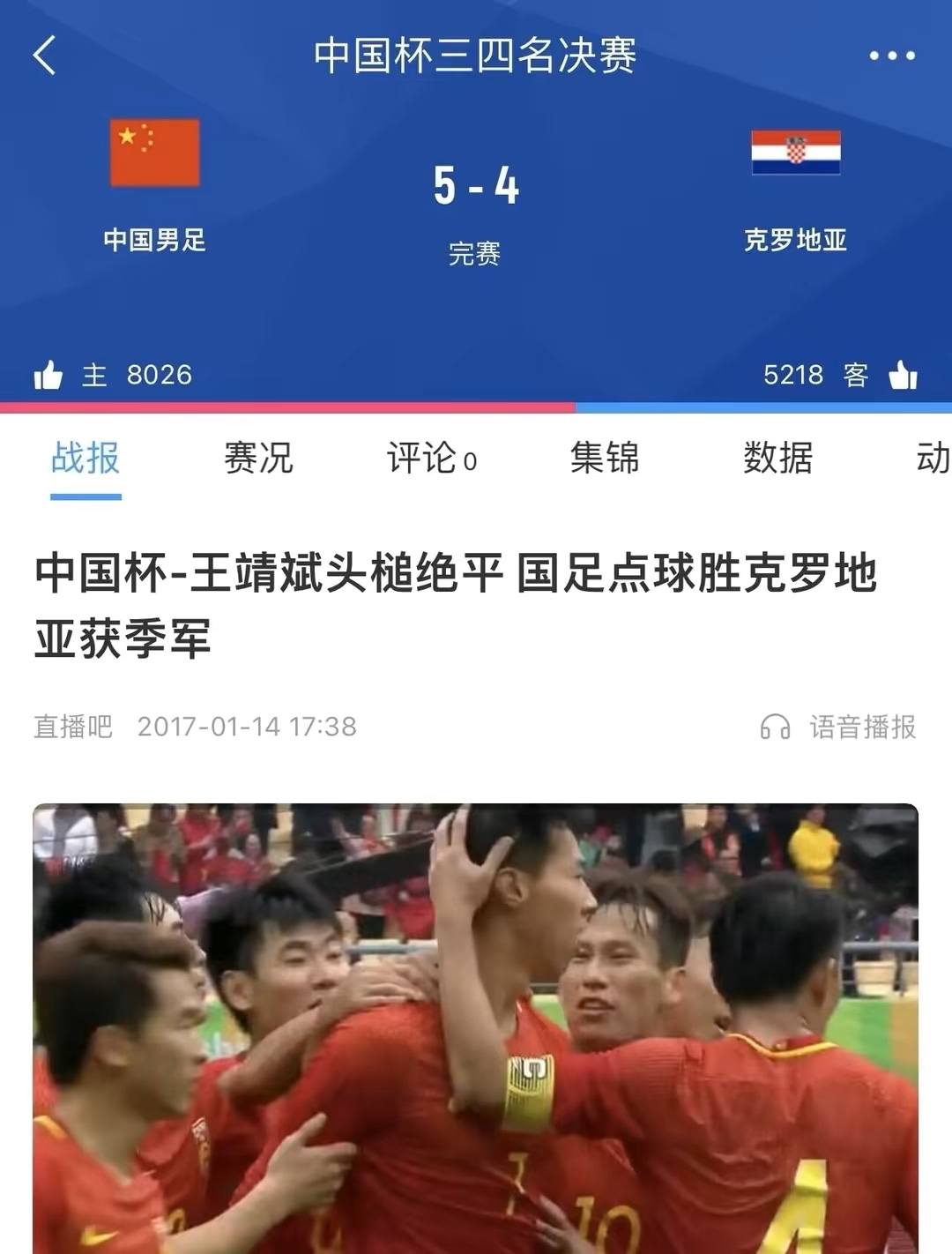Open the match celebration photo
The height and width of the screenshot is (1254, 952).
pyautogui.click(x=476, y=1023)
